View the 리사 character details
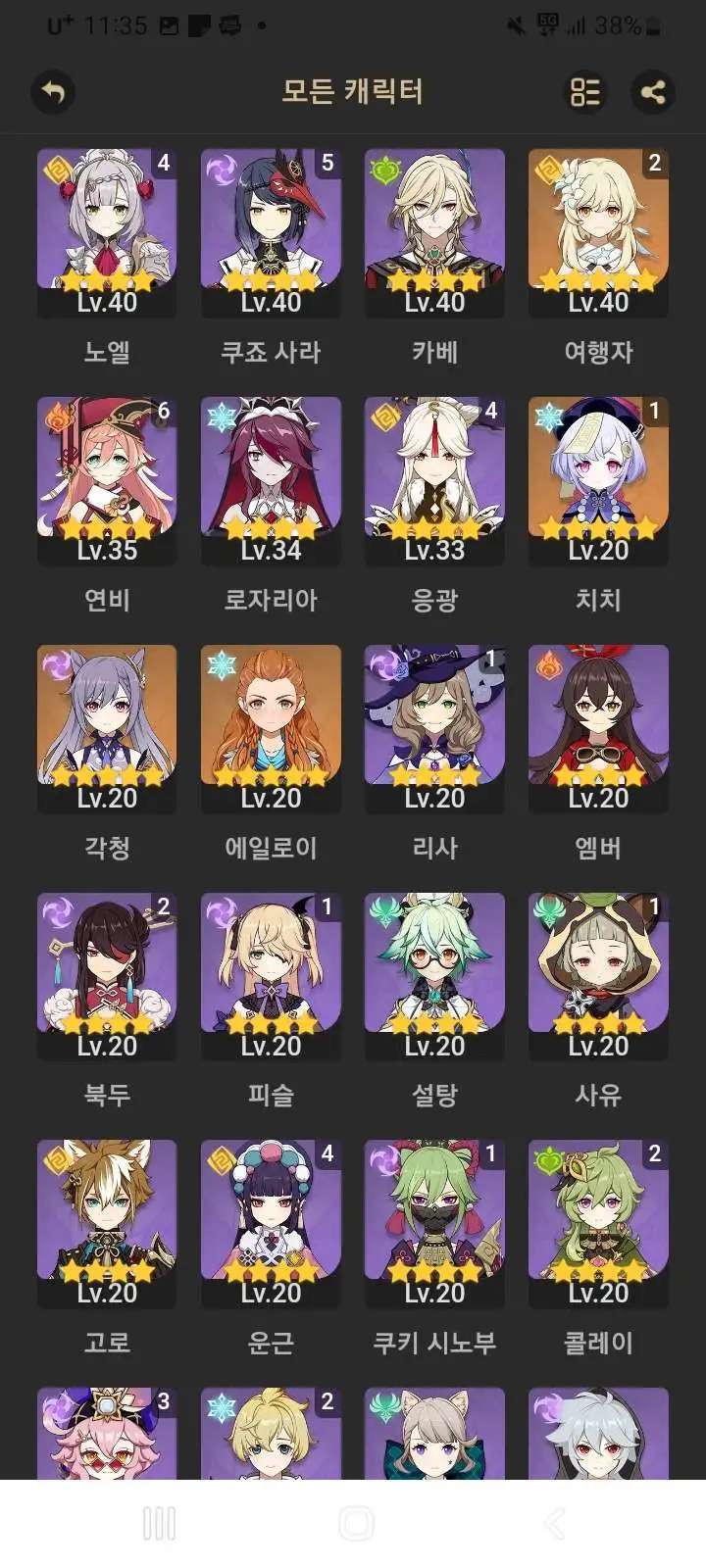 click(x=434, y=728)
